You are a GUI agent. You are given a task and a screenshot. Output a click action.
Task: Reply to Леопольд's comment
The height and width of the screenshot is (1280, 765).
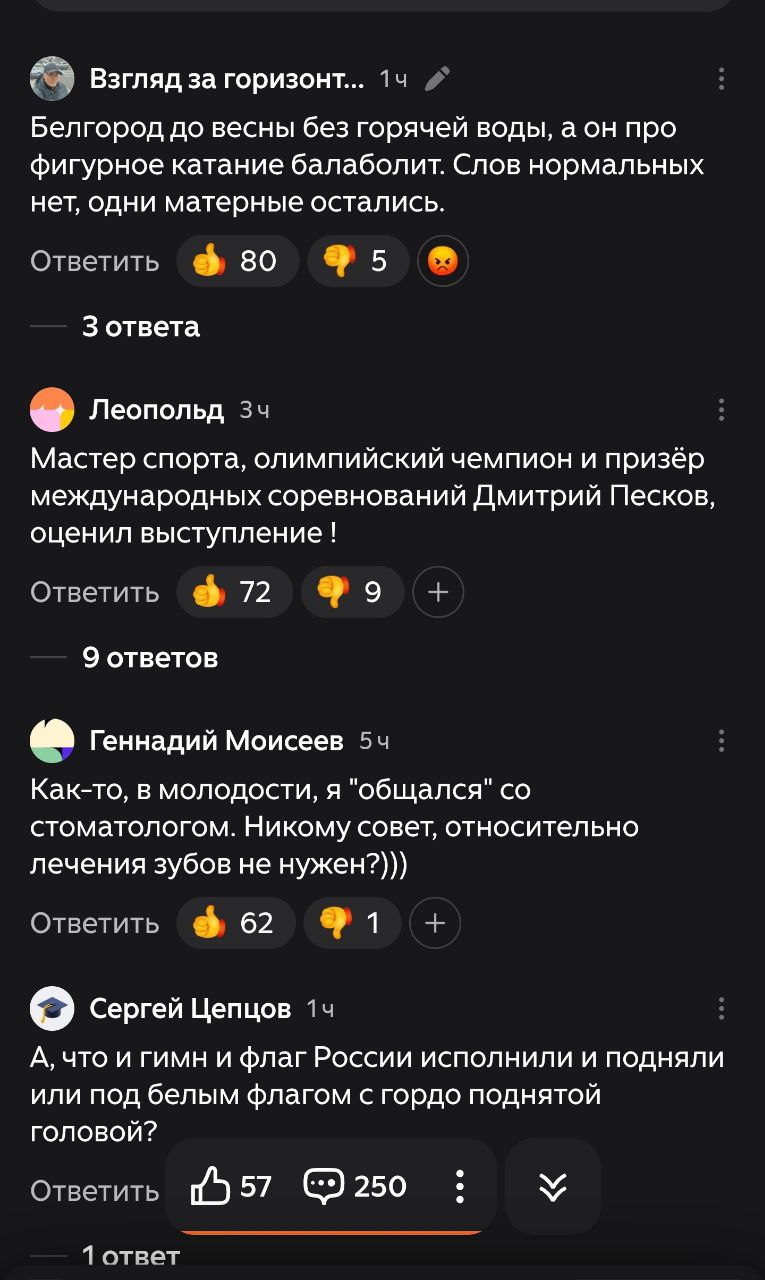tap(95, 592)
